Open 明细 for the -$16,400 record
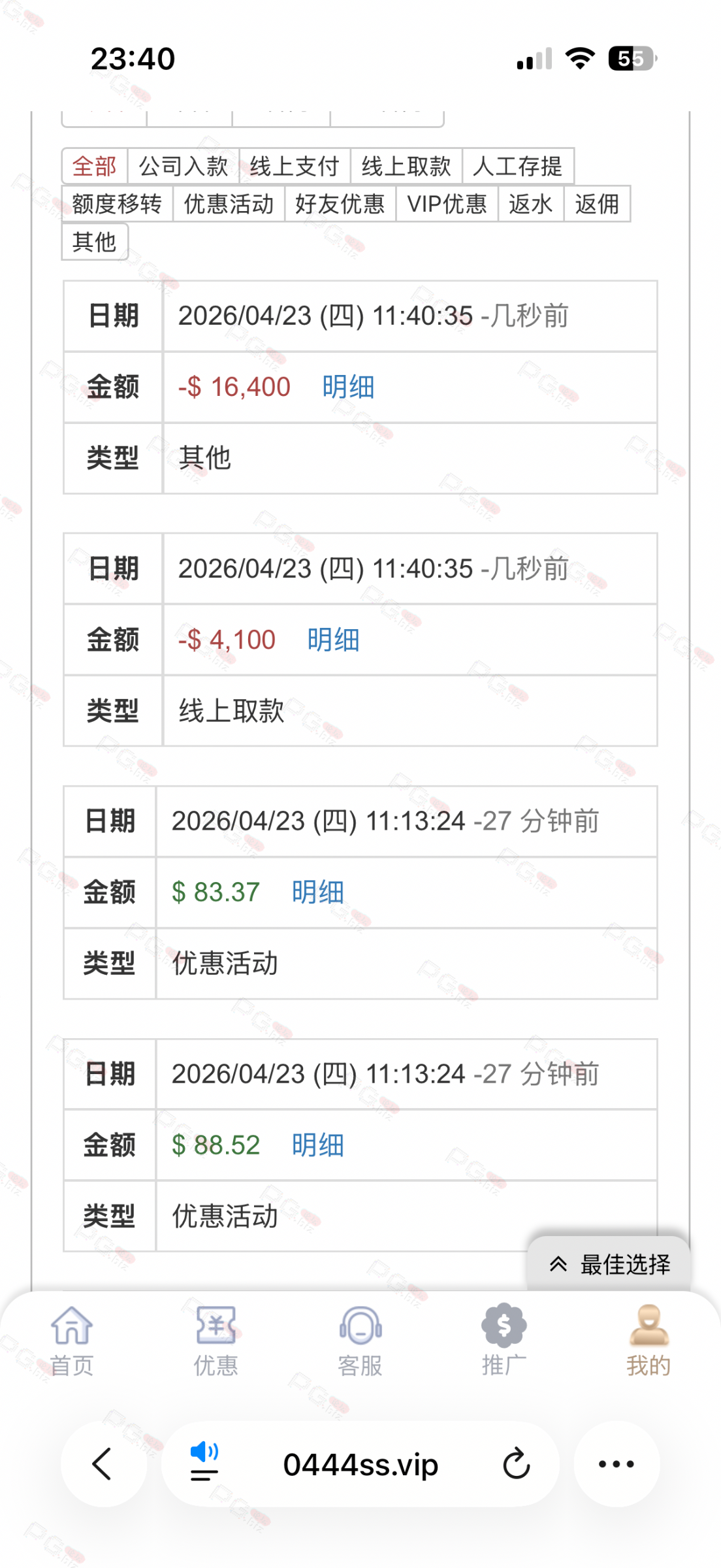Viewport: 721px width, 1568px height. (348, 387)
